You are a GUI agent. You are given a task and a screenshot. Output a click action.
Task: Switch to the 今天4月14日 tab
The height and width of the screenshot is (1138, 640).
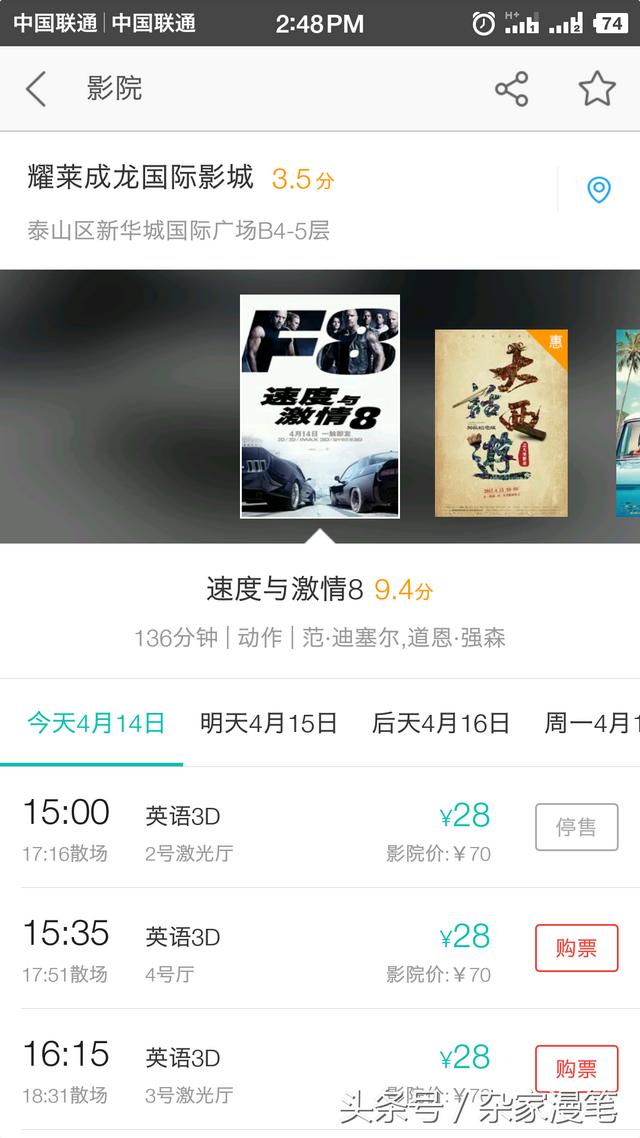tap(96, 723)
